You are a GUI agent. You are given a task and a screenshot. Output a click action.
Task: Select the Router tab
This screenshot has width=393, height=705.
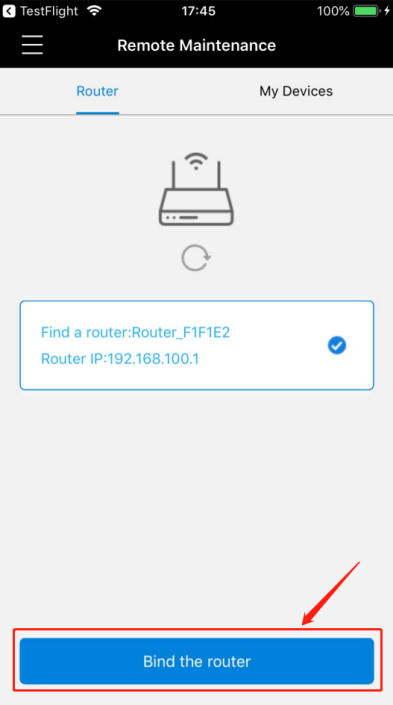(98, 91)
